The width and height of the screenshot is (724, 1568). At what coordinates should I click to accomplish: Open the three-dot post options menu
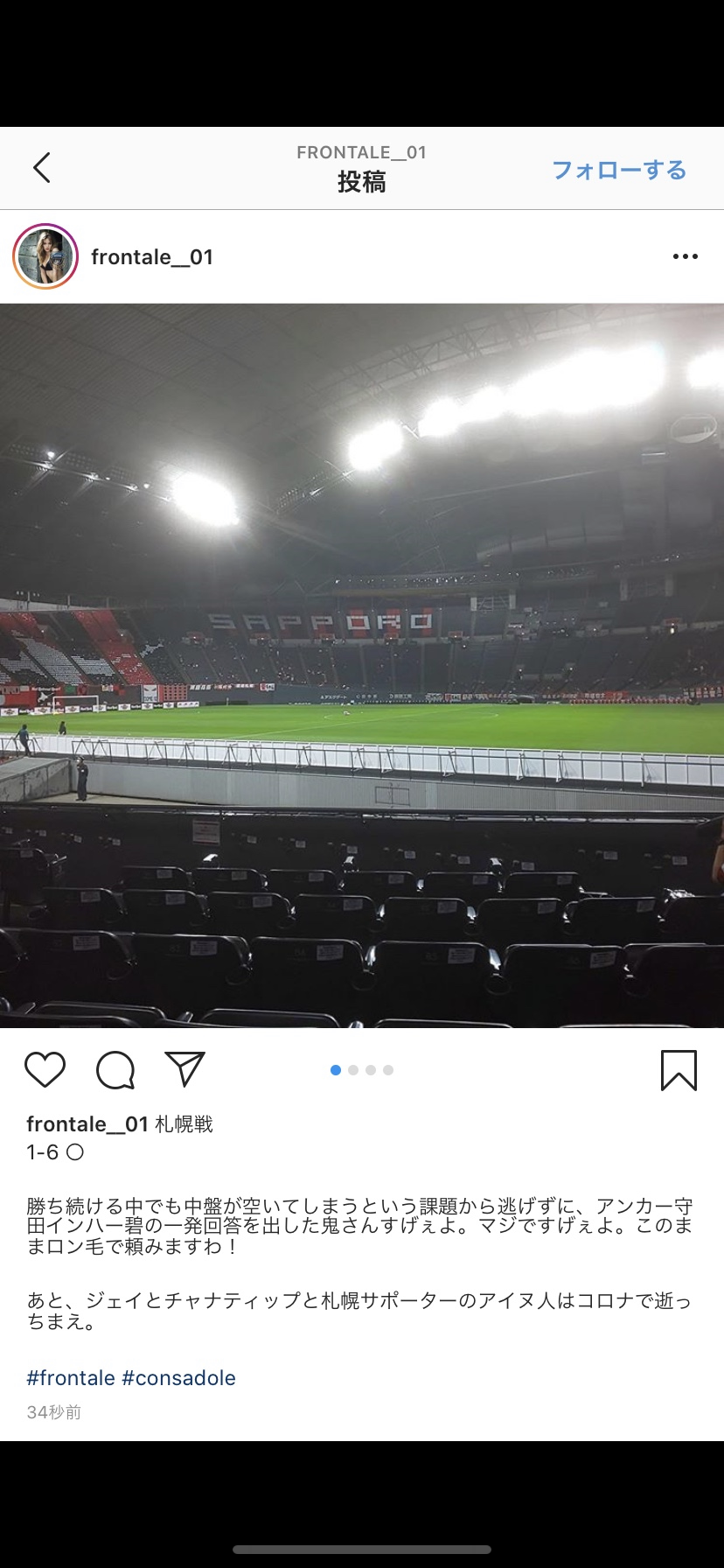pos(685,256)
